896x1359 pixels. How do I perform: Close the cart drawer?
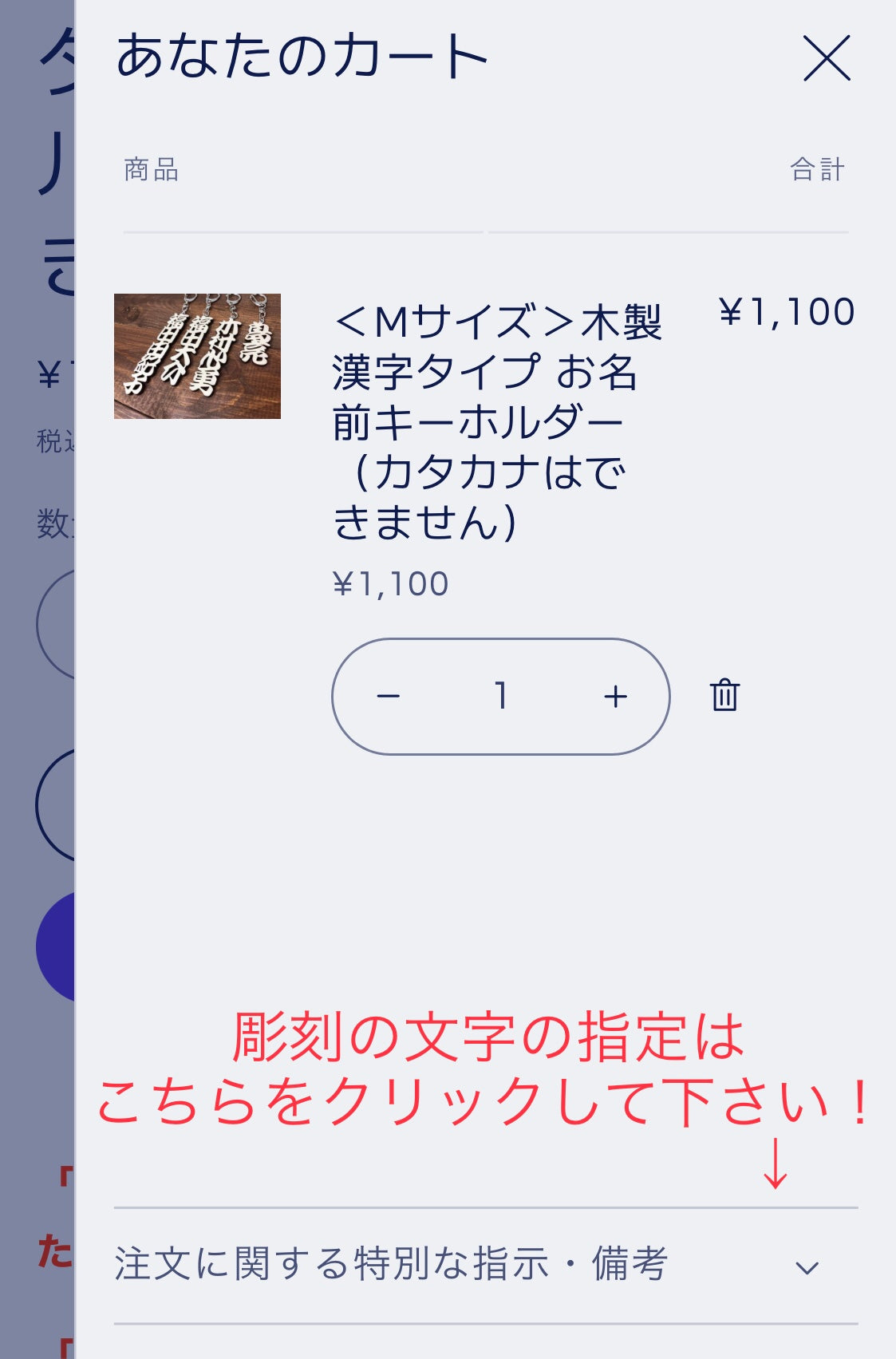click(x=827, y=58)
